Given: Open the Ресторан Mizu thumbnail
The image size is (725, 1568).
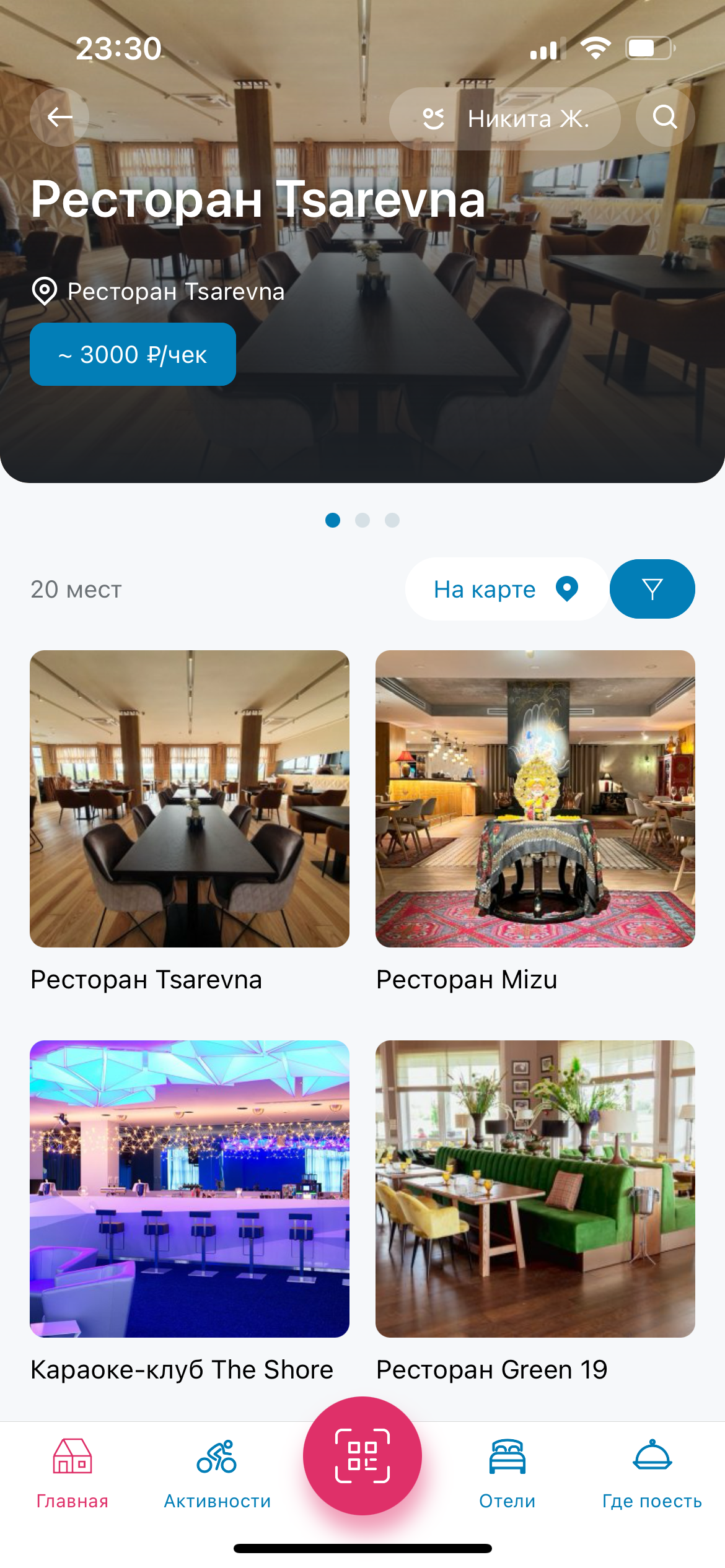Looking at the screenshot, I should click(535, 799).
